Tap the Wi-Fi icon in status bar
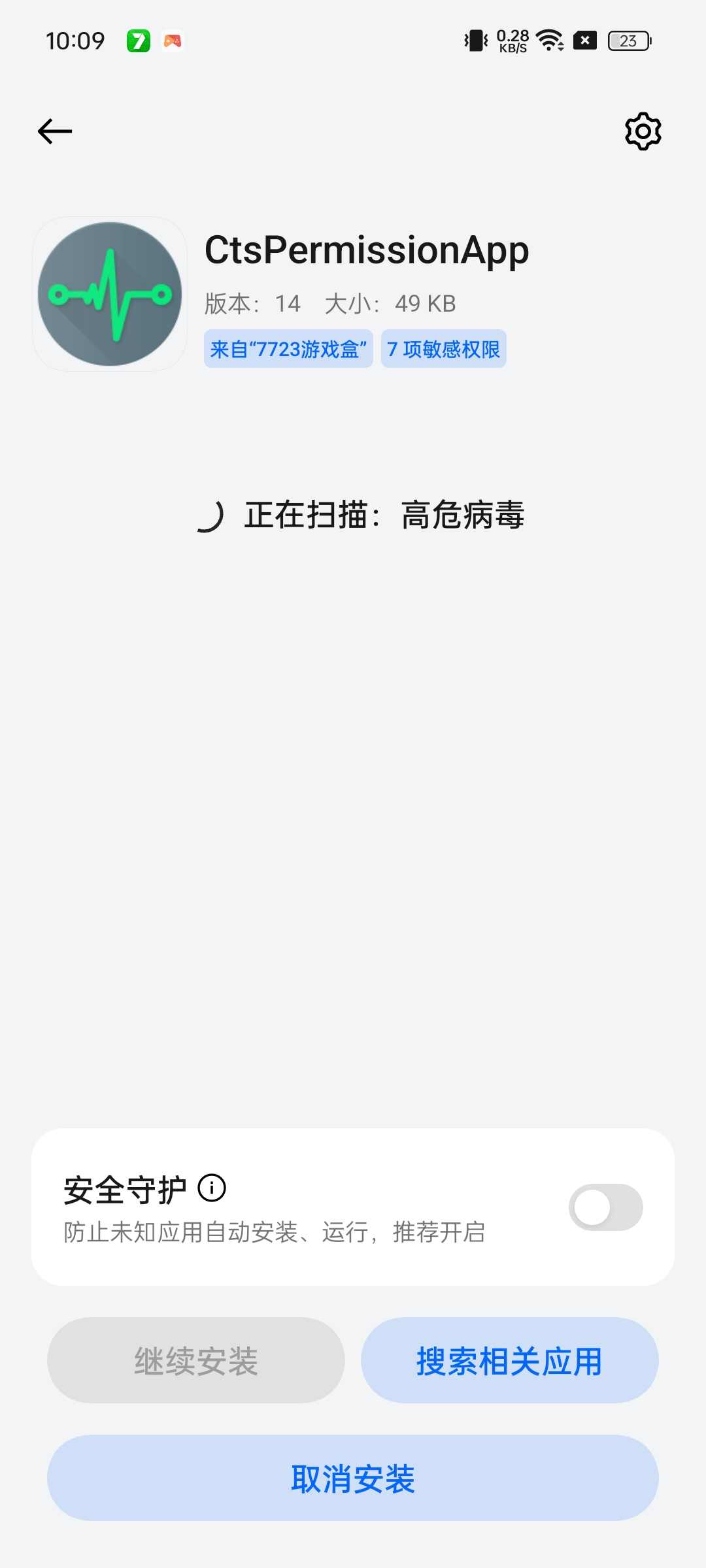This screenshot has width=706, height=1568. coord(549,40)
